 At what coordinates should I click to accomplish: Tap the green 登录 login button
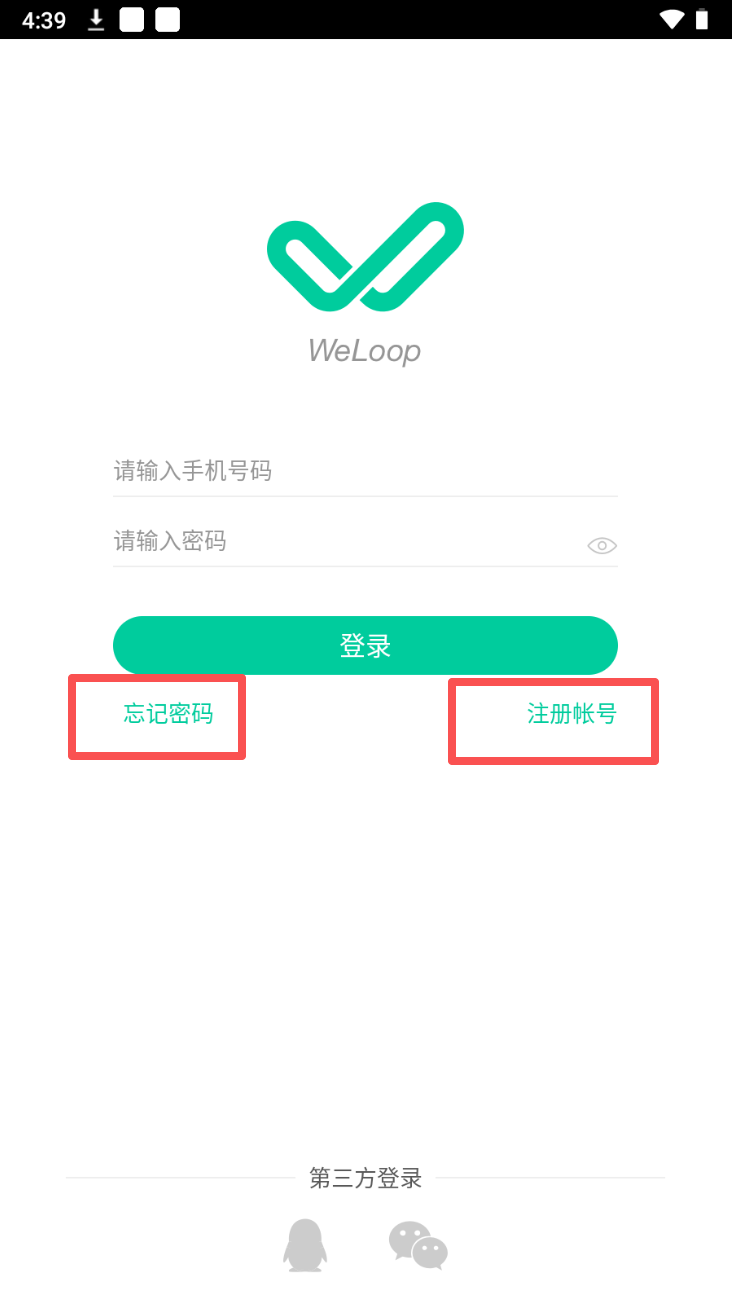click(365, 645)
